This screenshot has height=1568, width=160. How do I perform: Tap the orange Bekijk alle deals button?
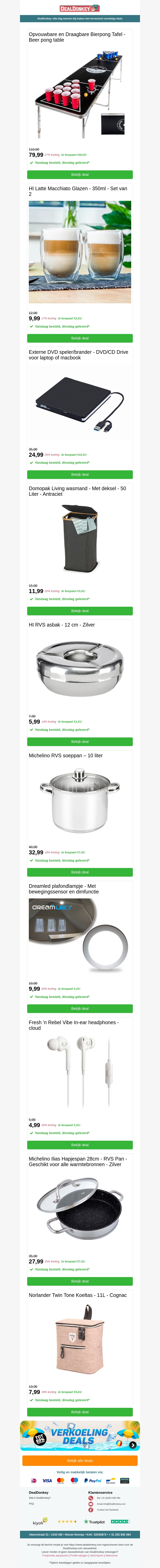coord(80,1461)
